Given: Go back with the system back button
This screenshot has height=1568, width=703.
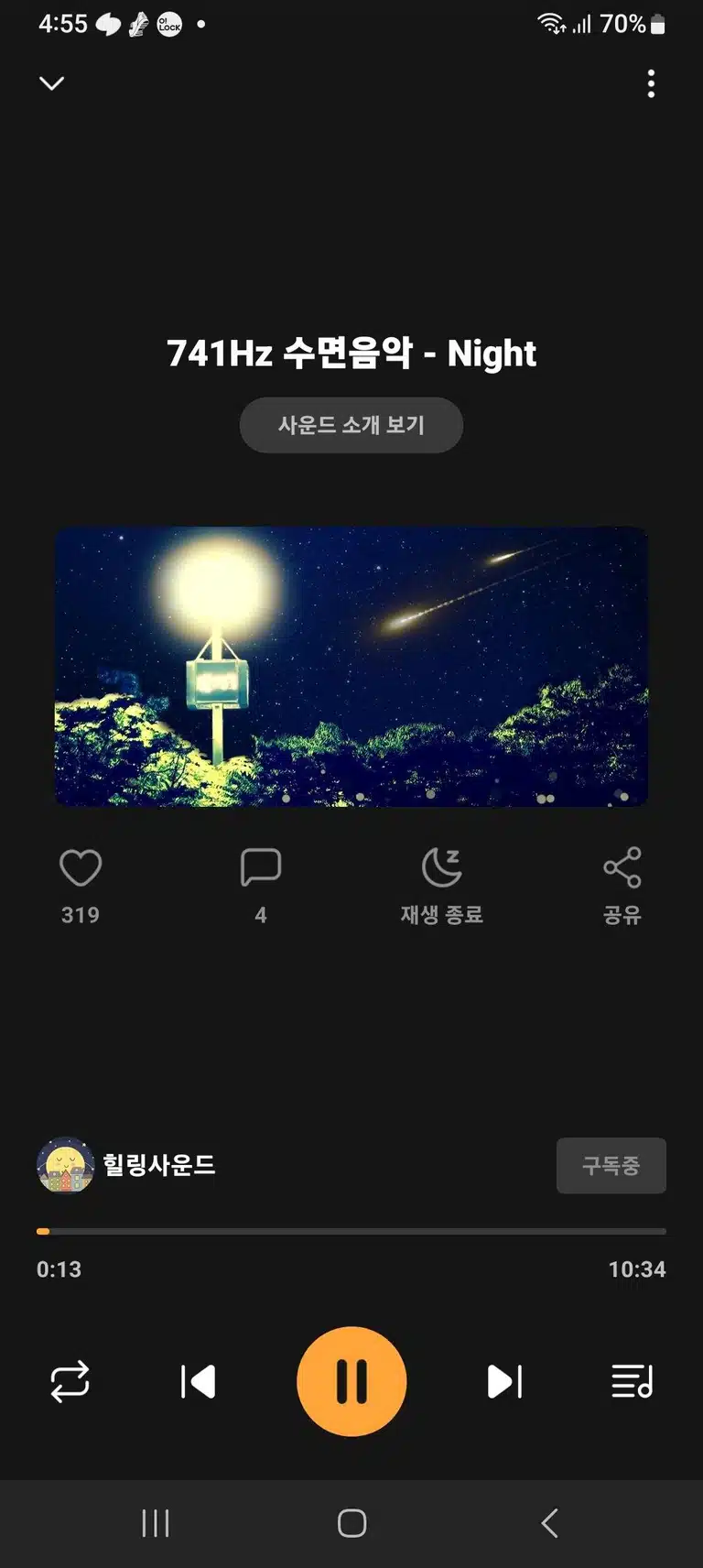Looking at the screenshot, I should 549,1523.
